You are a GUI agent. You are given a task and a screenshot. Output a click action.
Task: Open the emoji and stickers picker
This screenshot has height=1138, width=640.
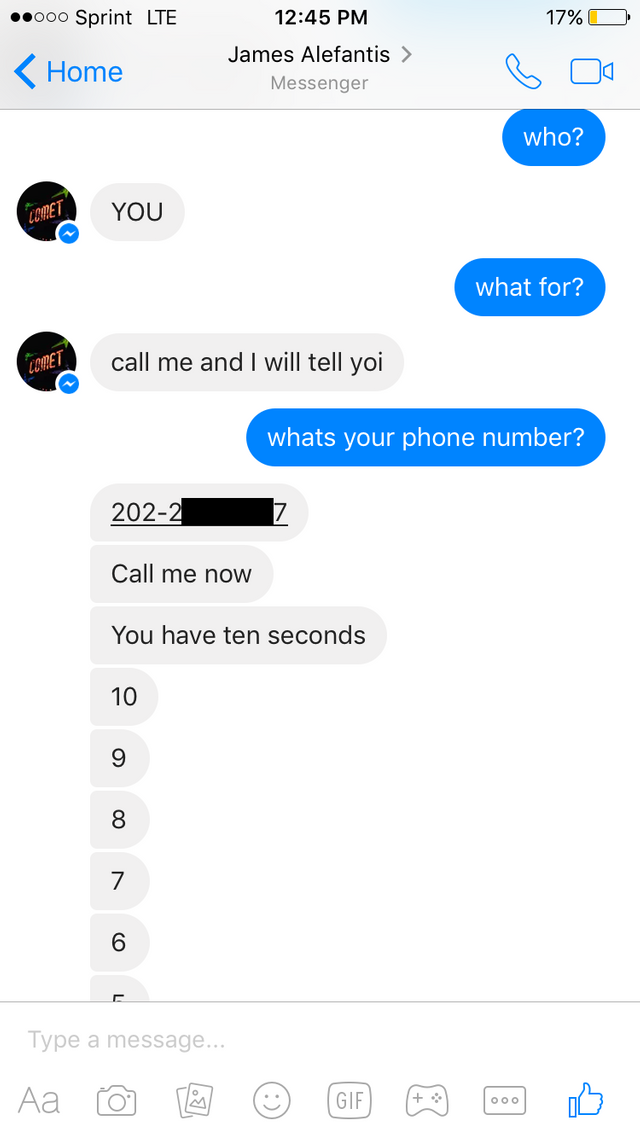tap(271, 1101)
